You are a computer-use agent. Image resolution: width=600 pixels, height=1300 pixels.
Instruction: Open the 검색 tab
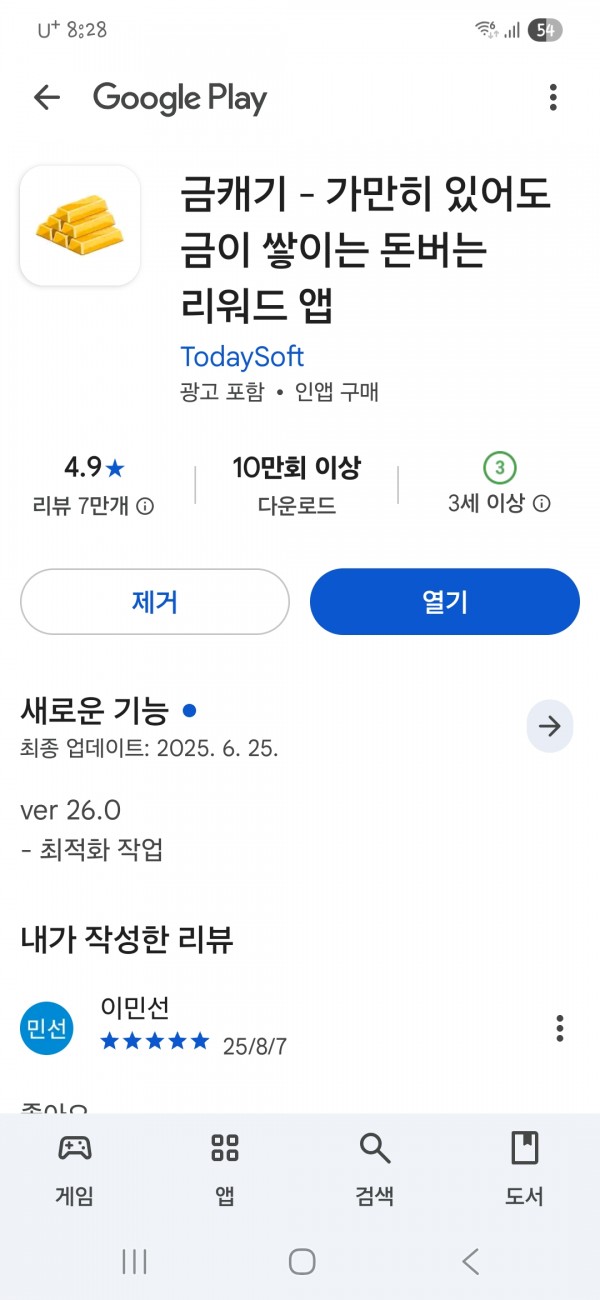[x=375, y=1169]
